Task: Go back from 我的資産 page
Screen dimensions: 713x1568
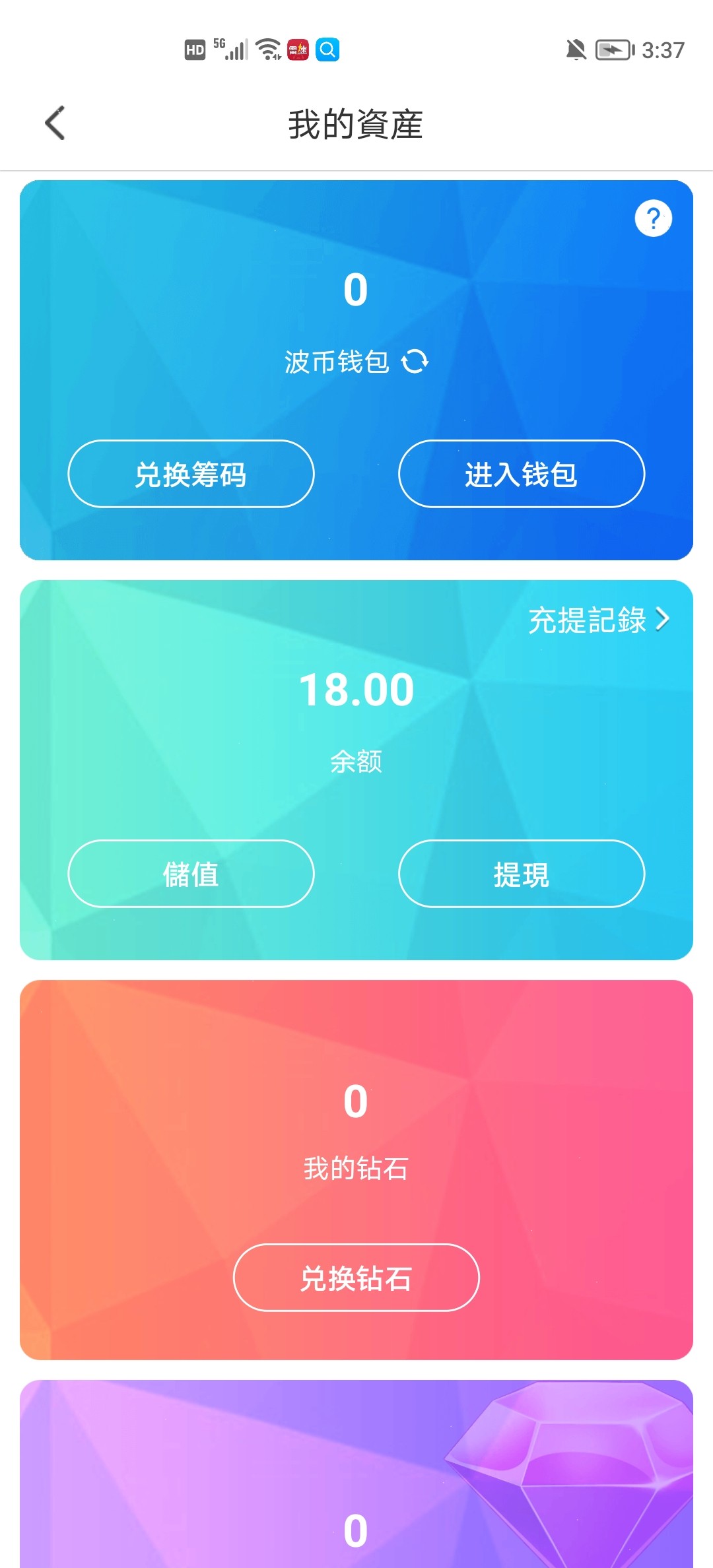Action: (55, 123)
